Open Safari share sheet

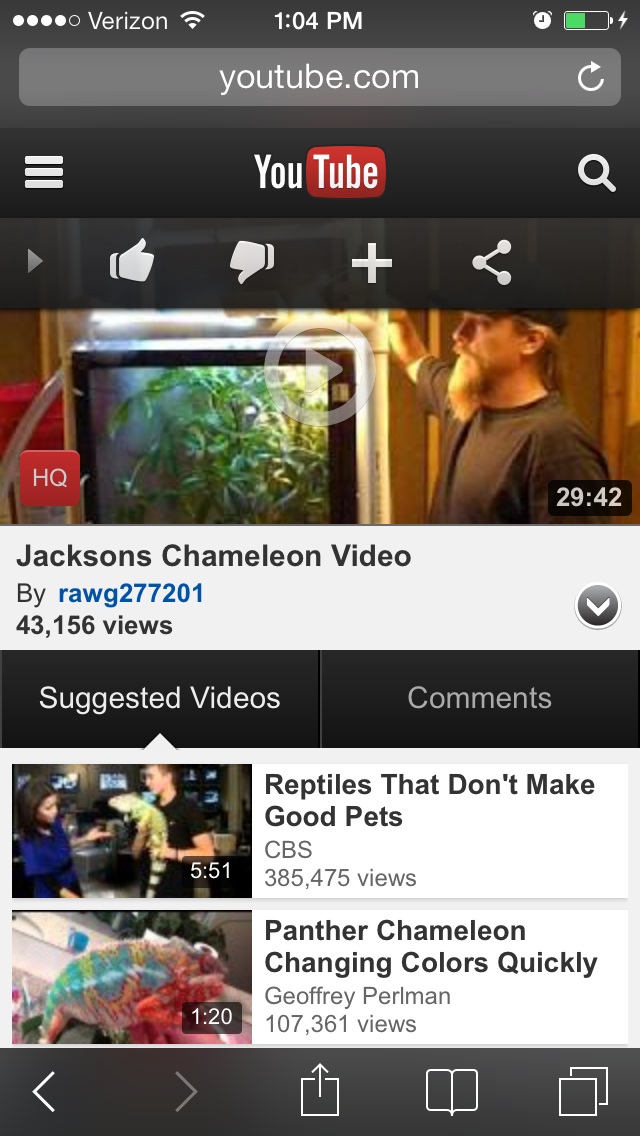pyautogui.click(x=320, y=1089)
